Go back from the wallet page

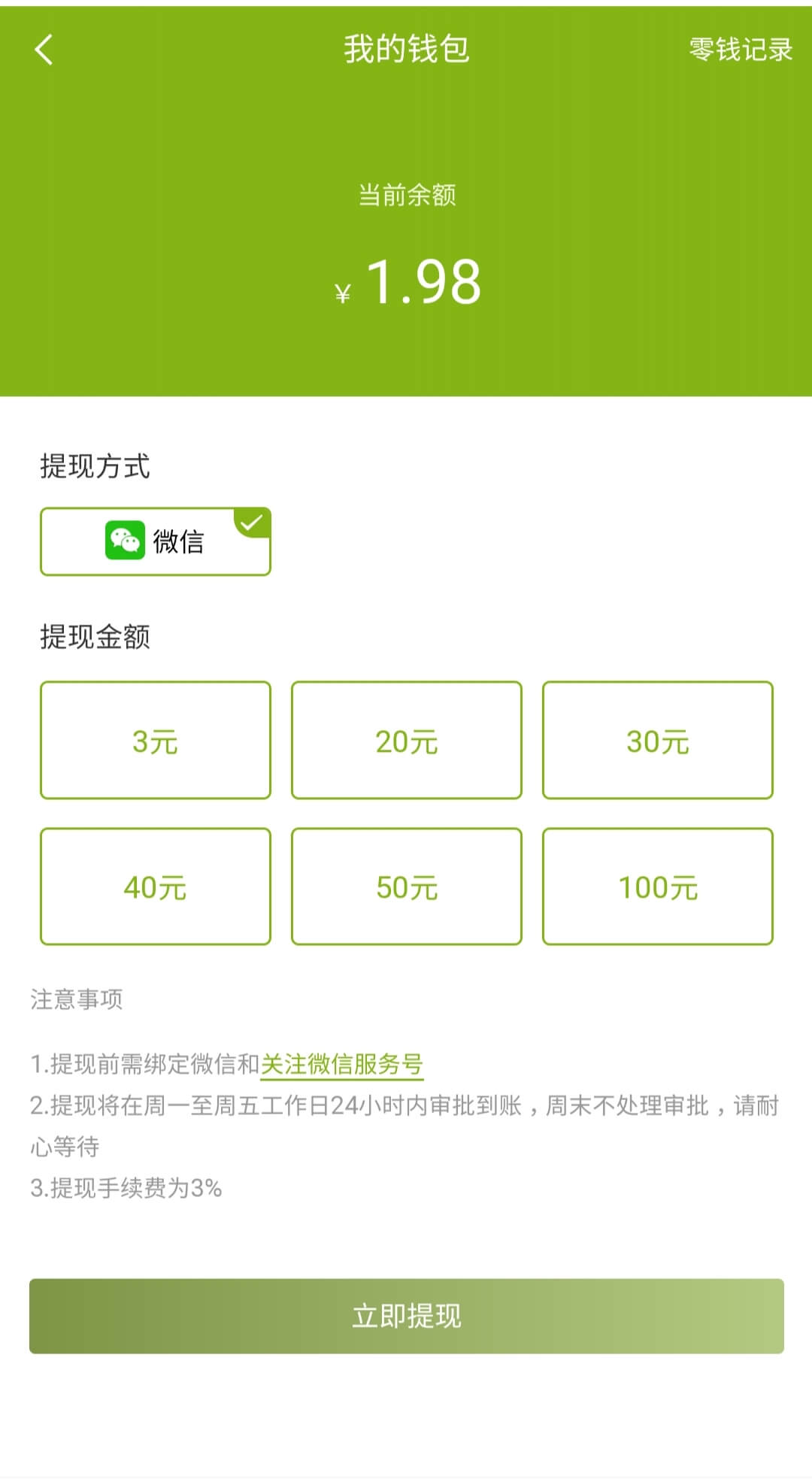point(44,50)
